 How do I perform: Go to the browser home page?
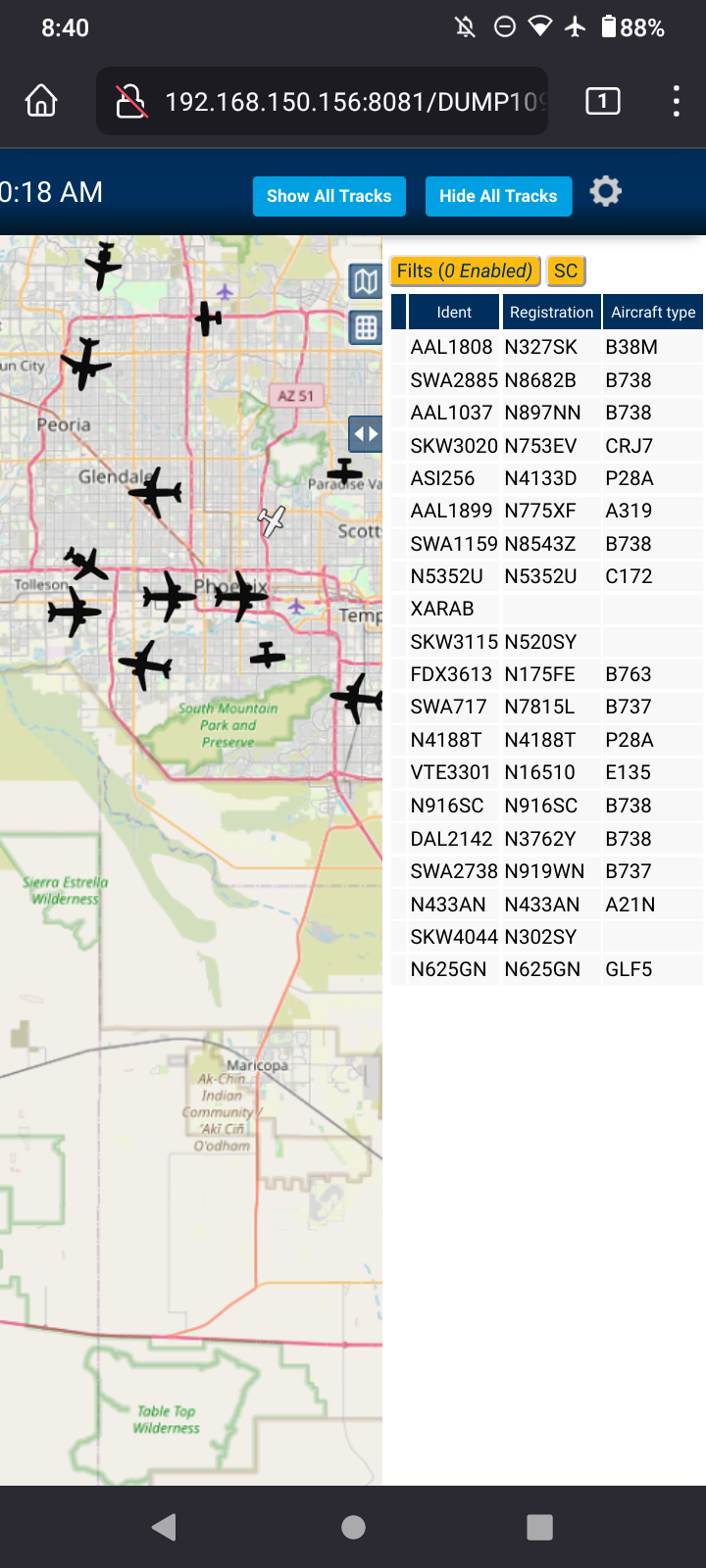(x=41, y=101)
